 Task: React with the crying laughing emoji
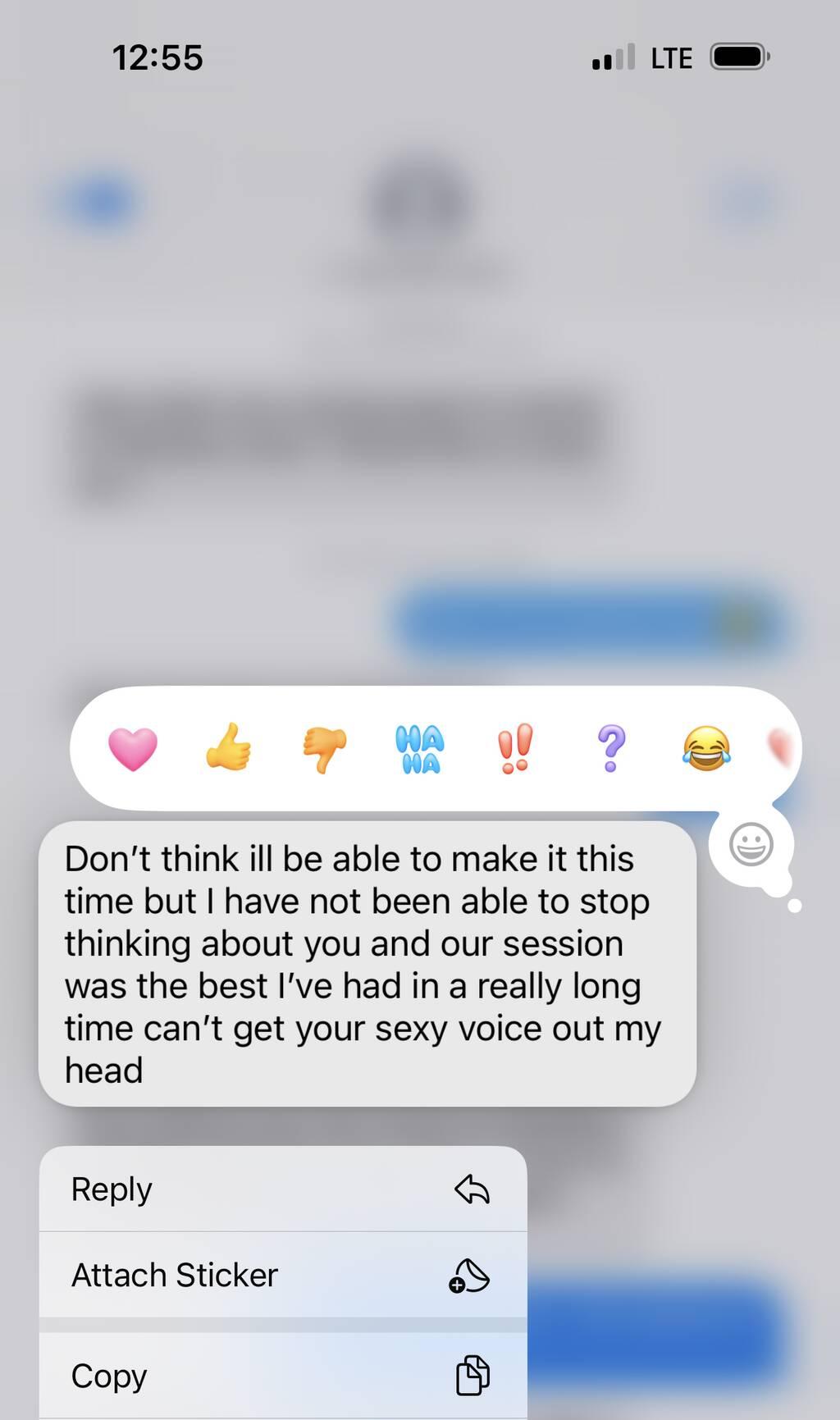pos(706,748)
